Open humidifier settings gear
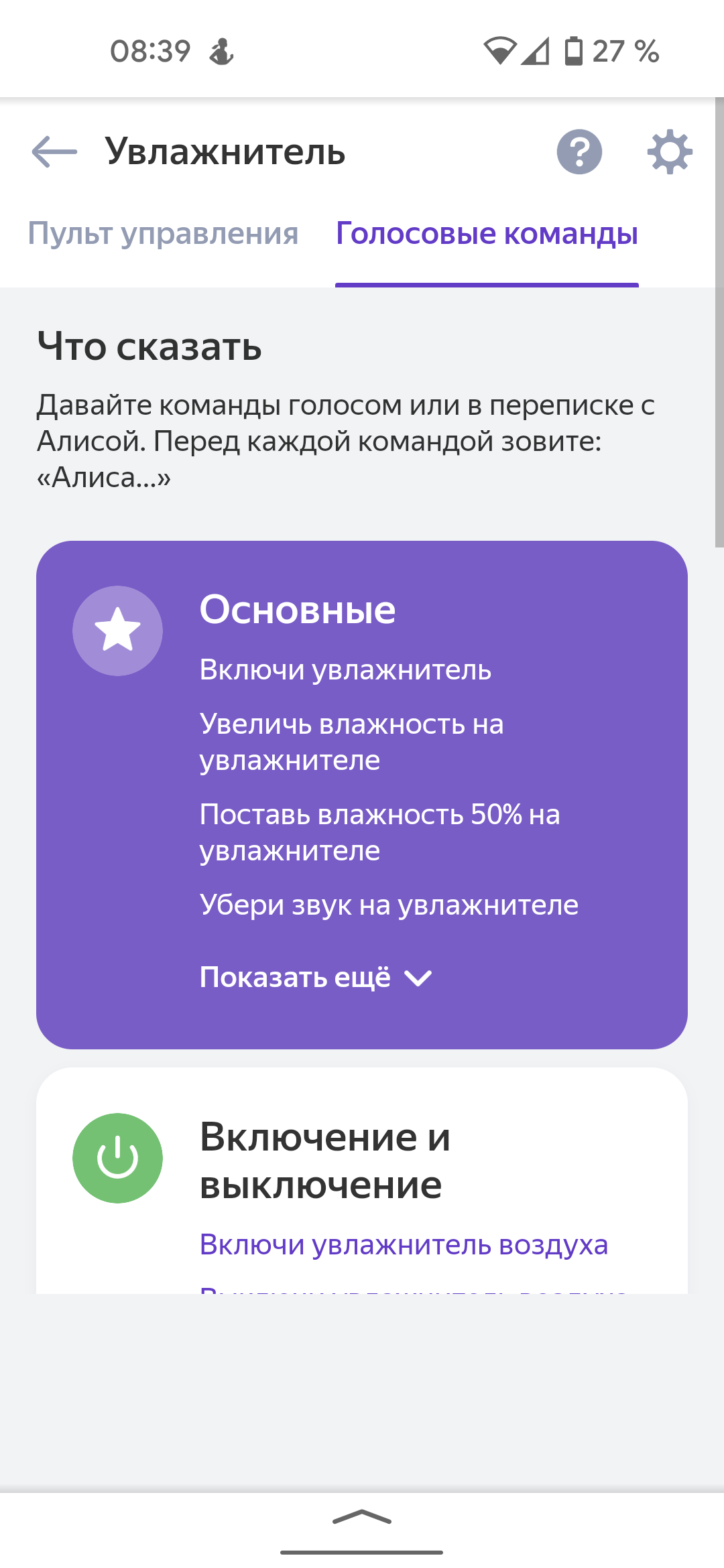This screenshot has width=724, height=1568. click(x=669, y=153)
